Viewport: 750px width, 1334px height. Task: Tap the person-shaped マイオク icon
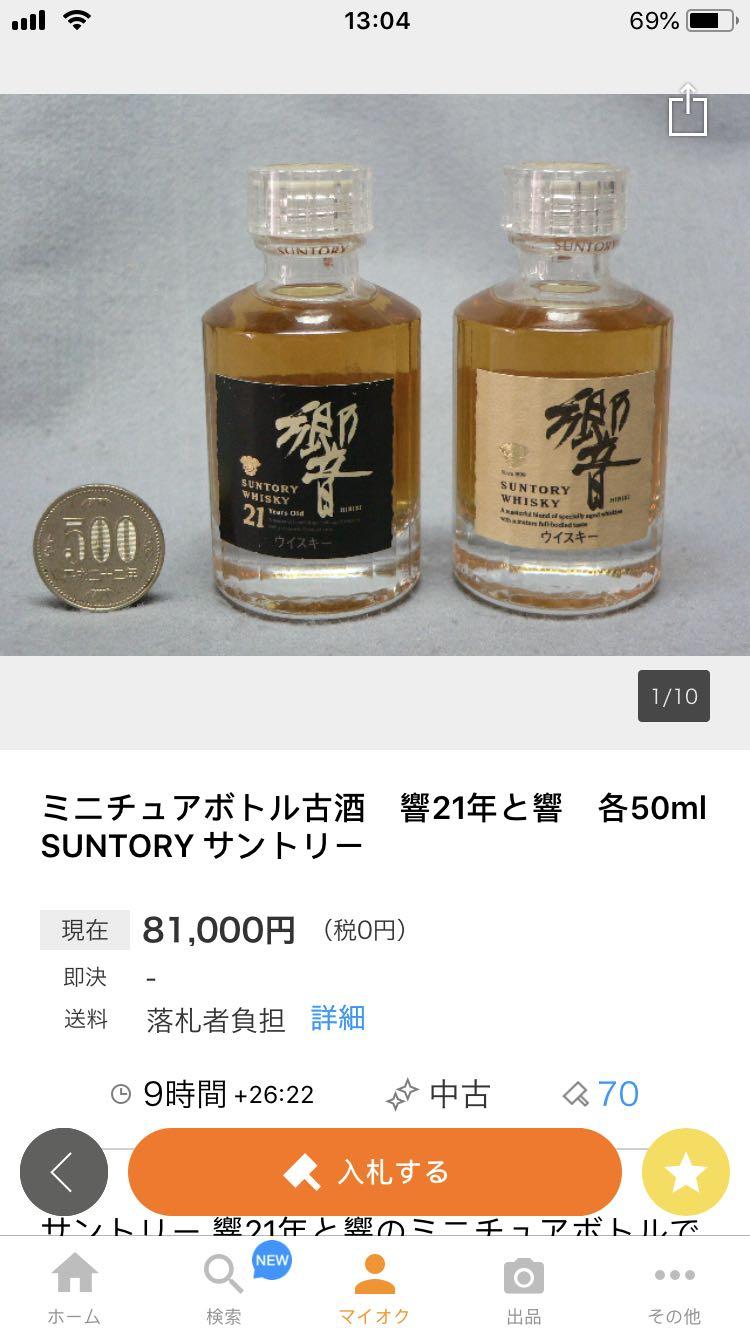click(373, 1274)
